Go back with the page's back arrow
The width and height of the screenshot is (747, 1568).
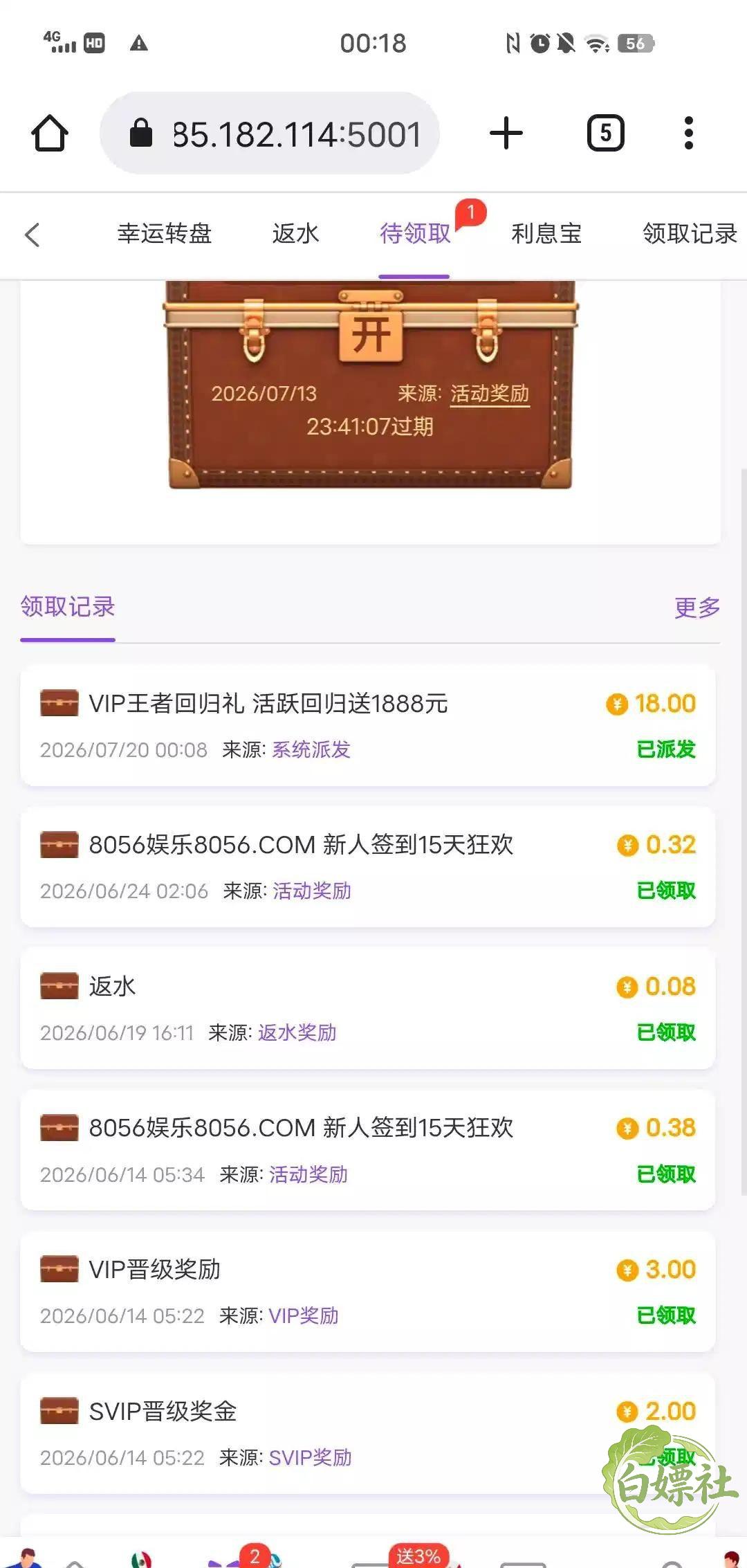tap(32, 235)
